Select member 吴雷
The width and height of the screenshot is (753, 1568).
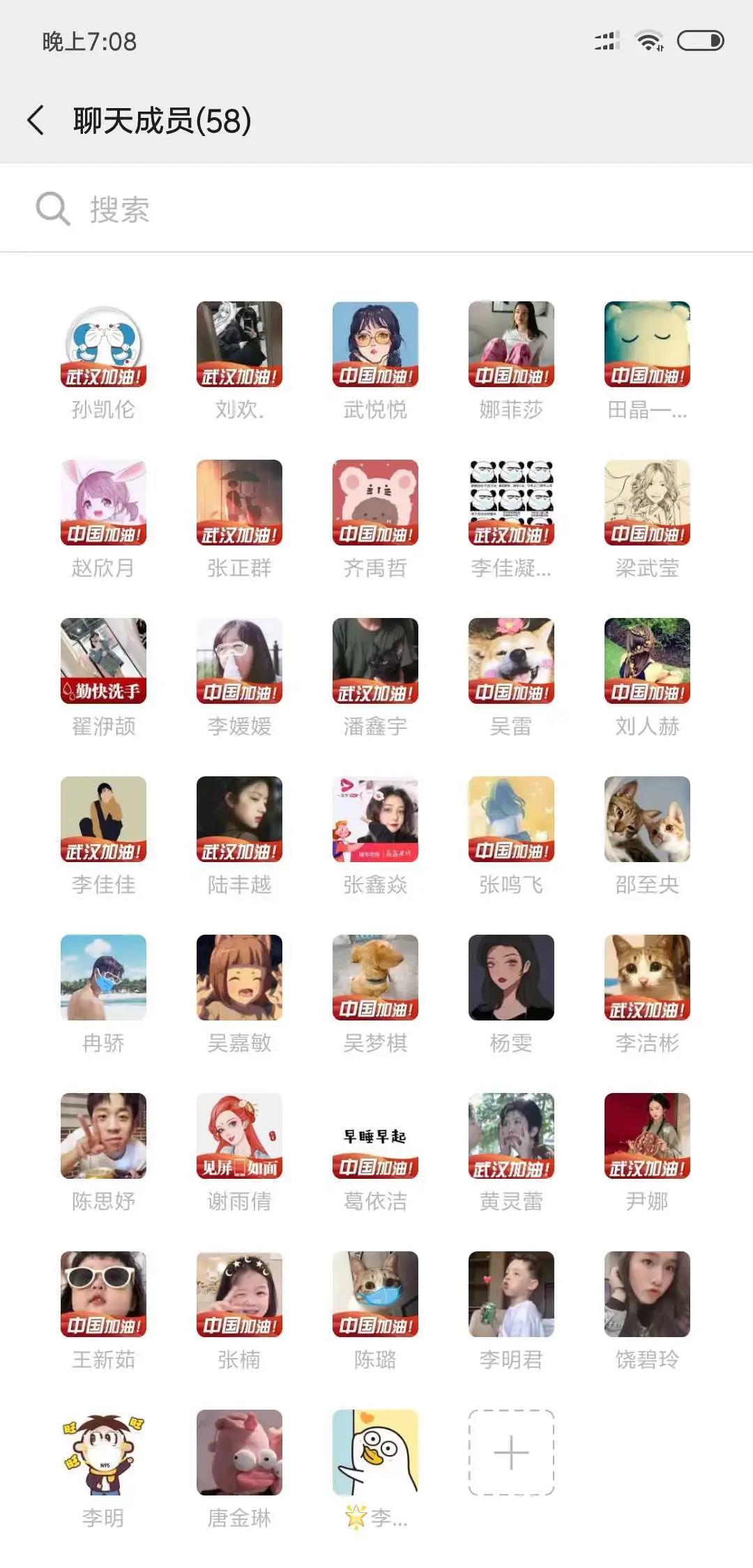(x=511, y=661)
